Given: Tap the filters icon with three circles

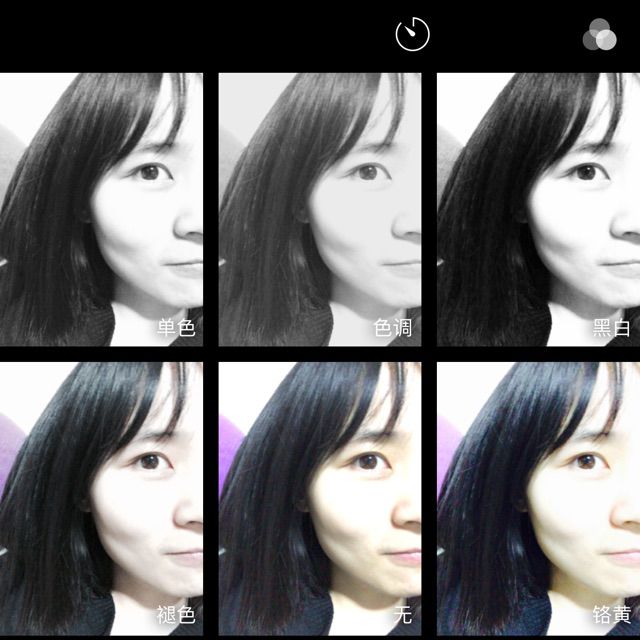Looking at the screenshot, I should tap(599, 35).
